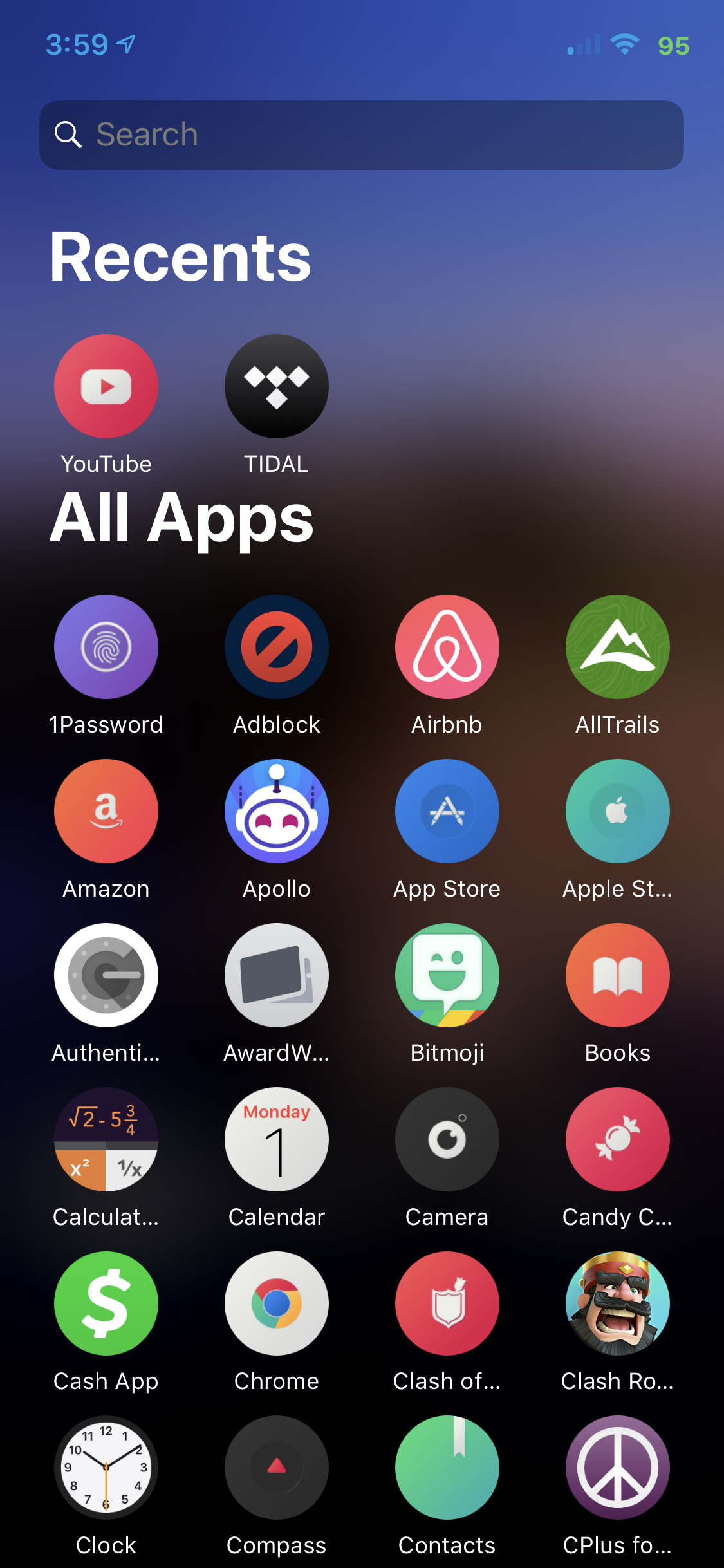The height and width of the screenshot is (1568, 724).
Task: Launch the Compass app
Action: click(x=276, y=1468)
